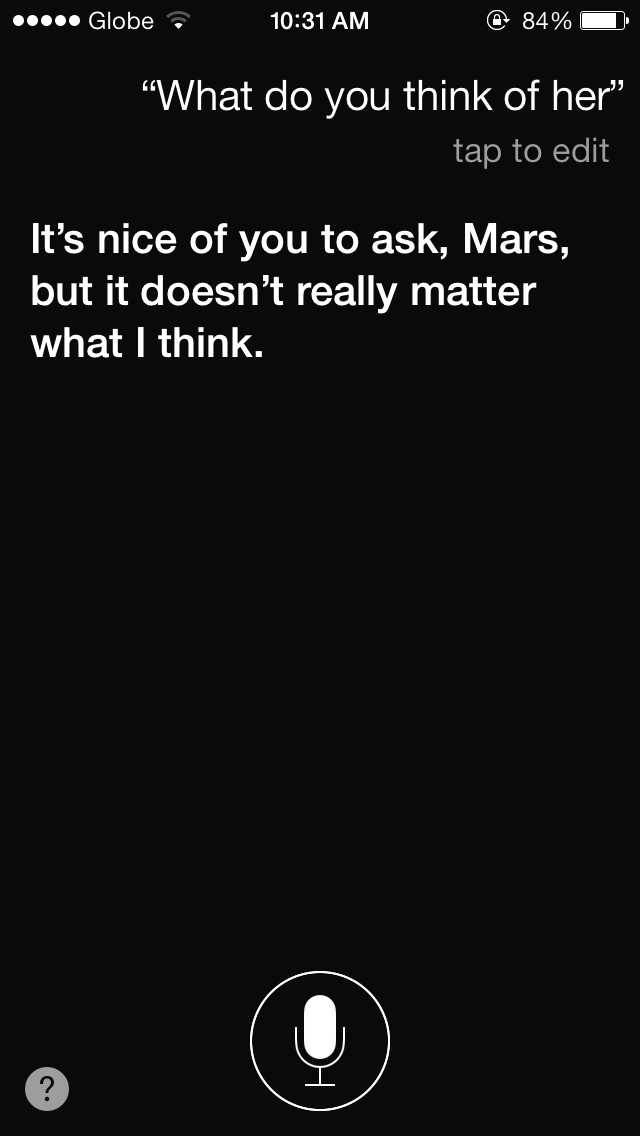Screen dimensions: 640x1136
Task: Open the Siri help question mark
Action: tap(47, 1088)
